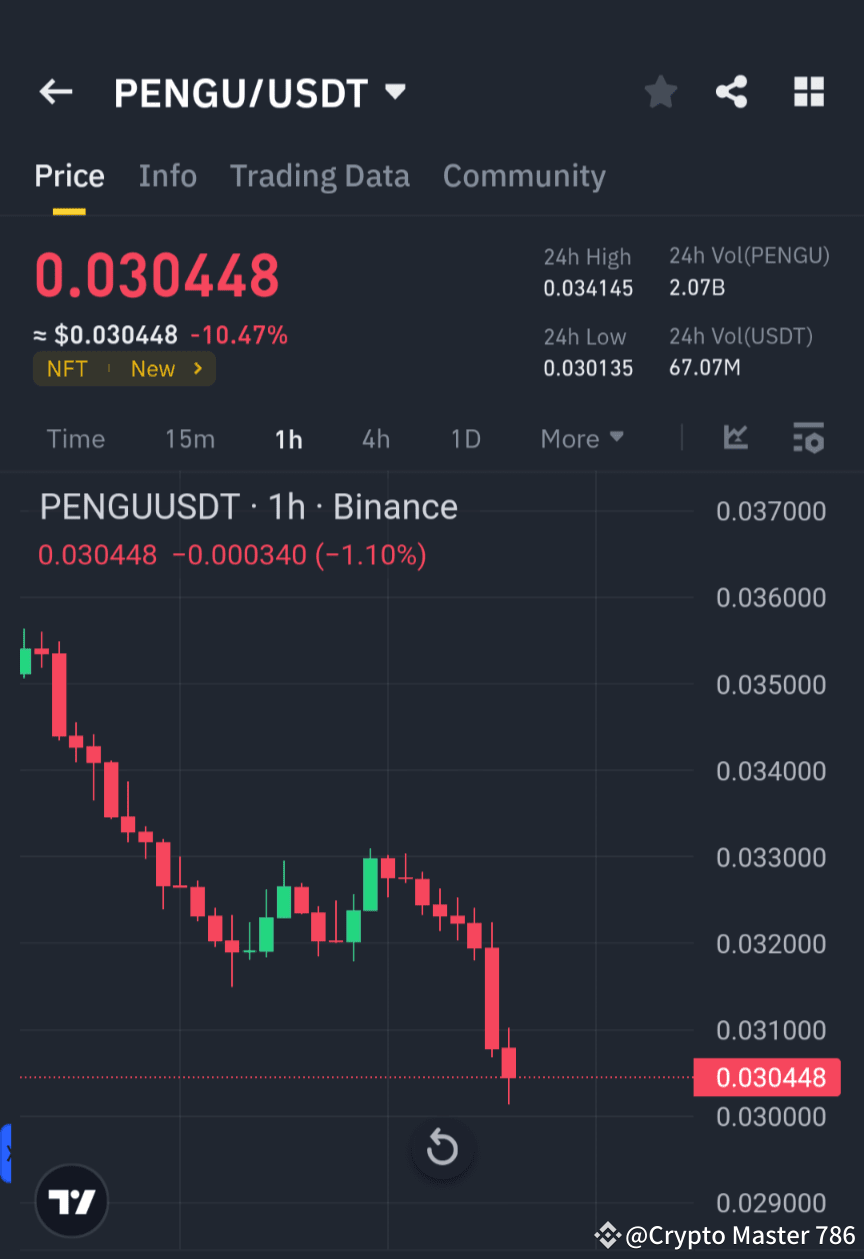Image resolution: width=864 pixels, height=1259 pixels.
Task: Open the New tag chevron next to NFT
Action: (x=196, y=369)
